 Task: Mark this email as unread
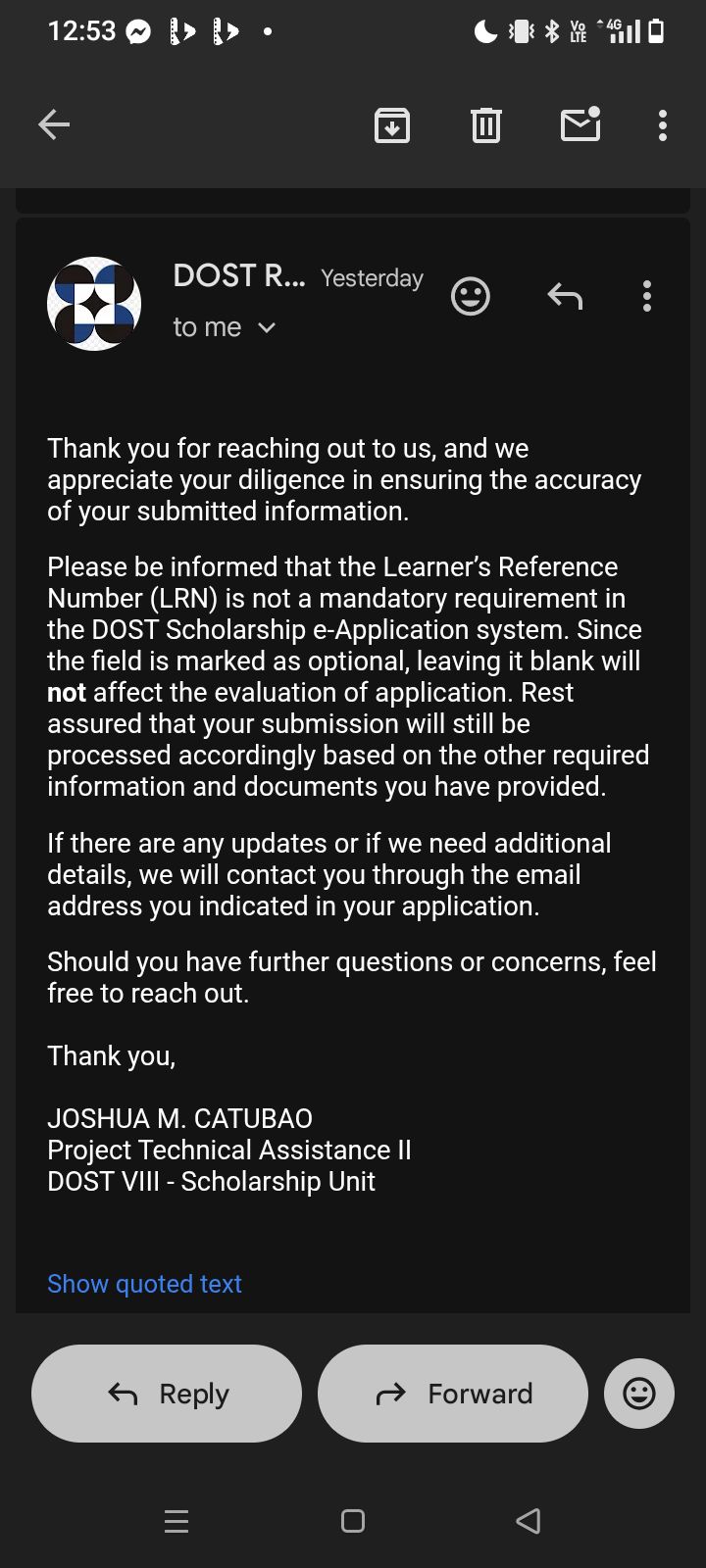pos(580,124)
